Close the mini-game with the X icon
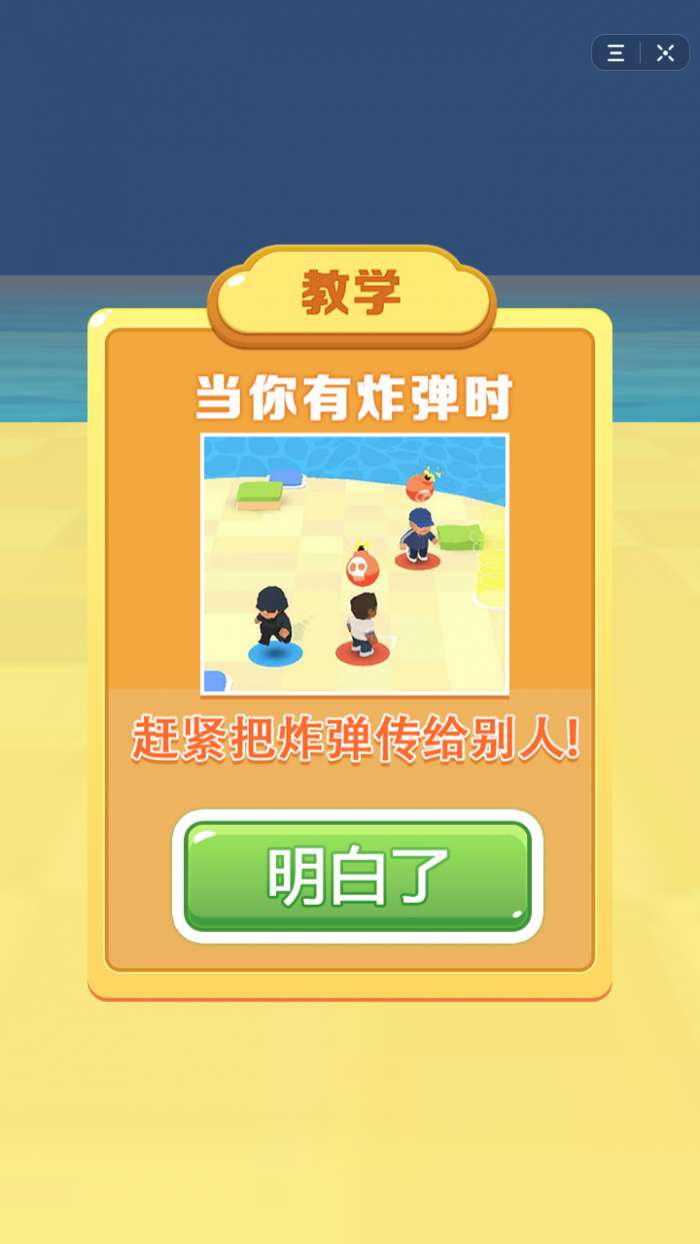 tap(665, 53)
